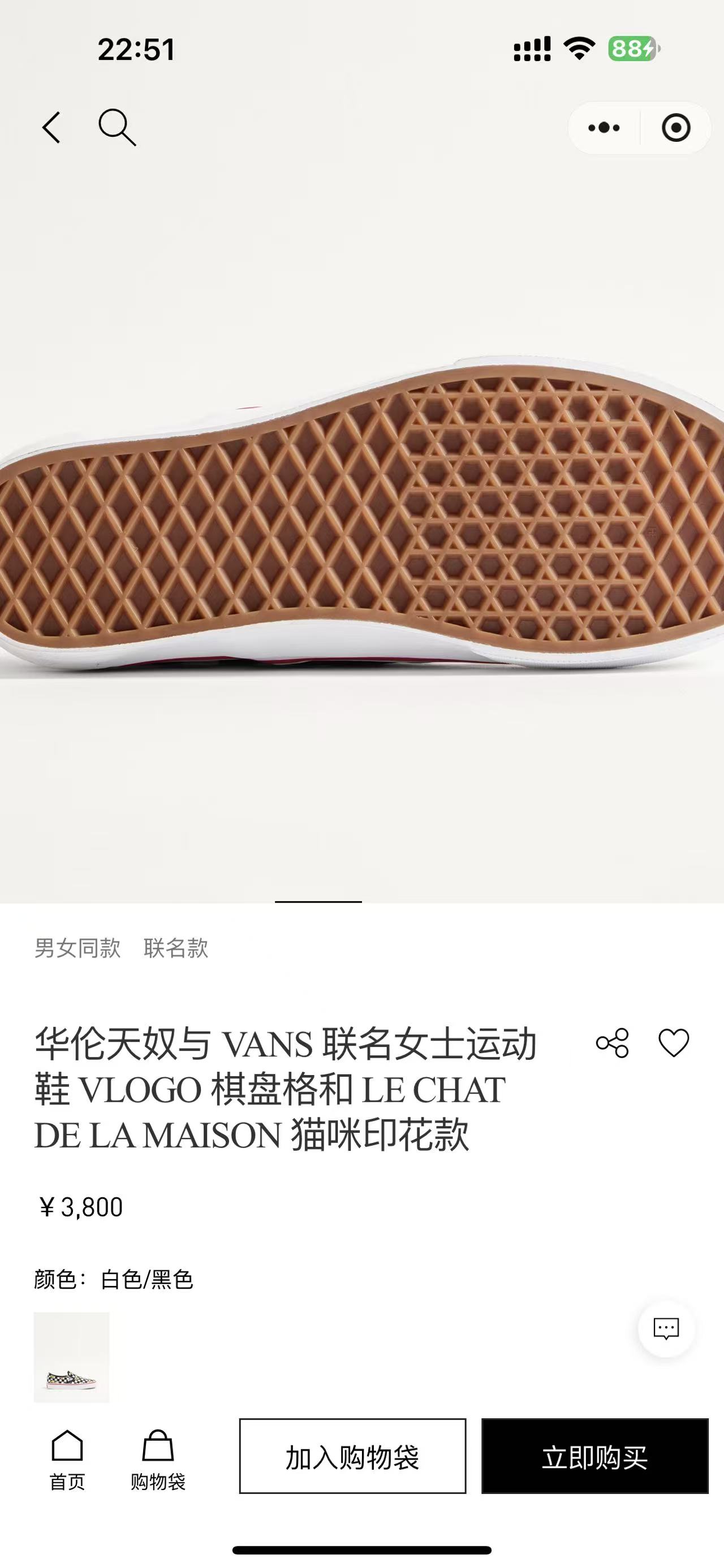The height and width of the screenshot is (1568, 724).
Task: Open the 购物袋 shopping bag
Action: [158, 1459]
